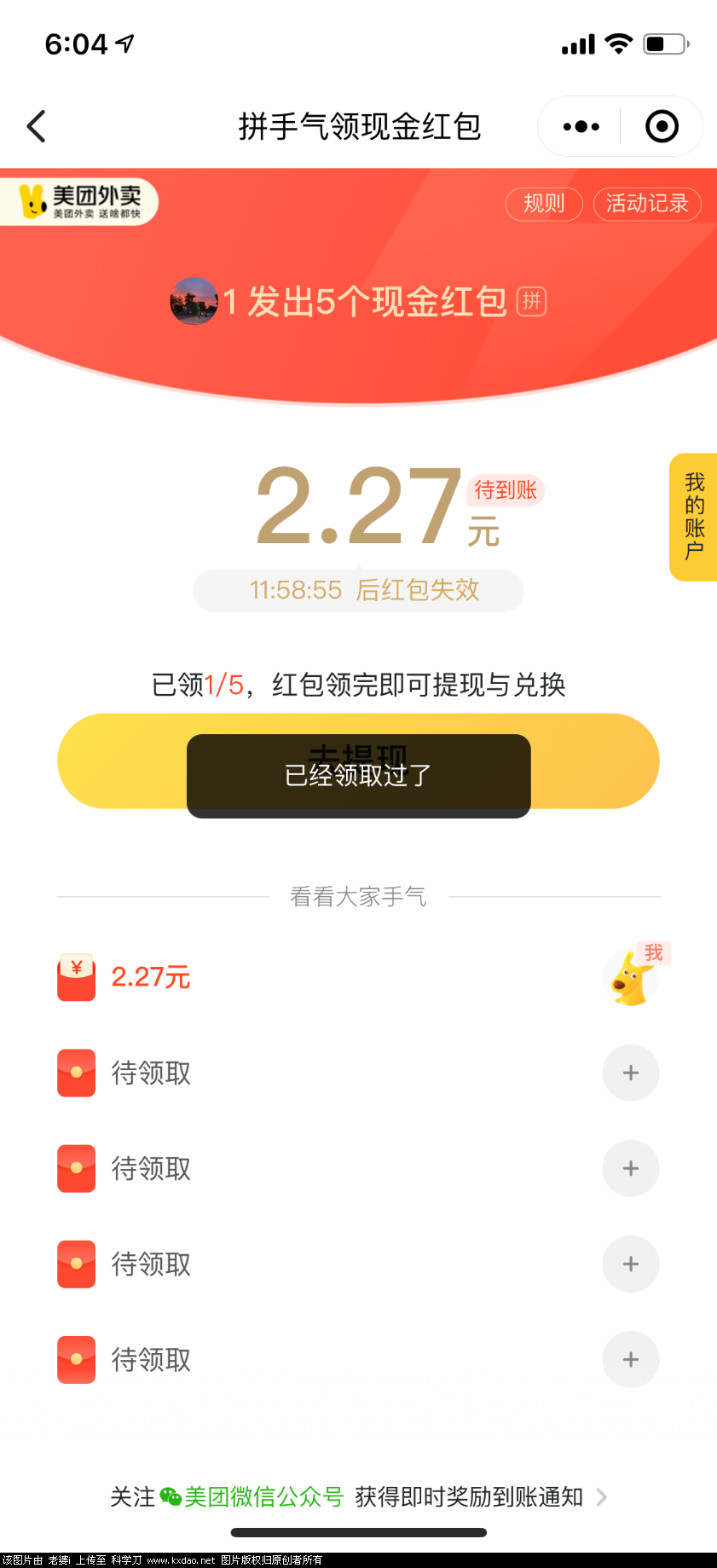The width and height of the screenshot is (717, 1568).
Task: Open the 规则 rules page
Action: click(x=544, y=204)
